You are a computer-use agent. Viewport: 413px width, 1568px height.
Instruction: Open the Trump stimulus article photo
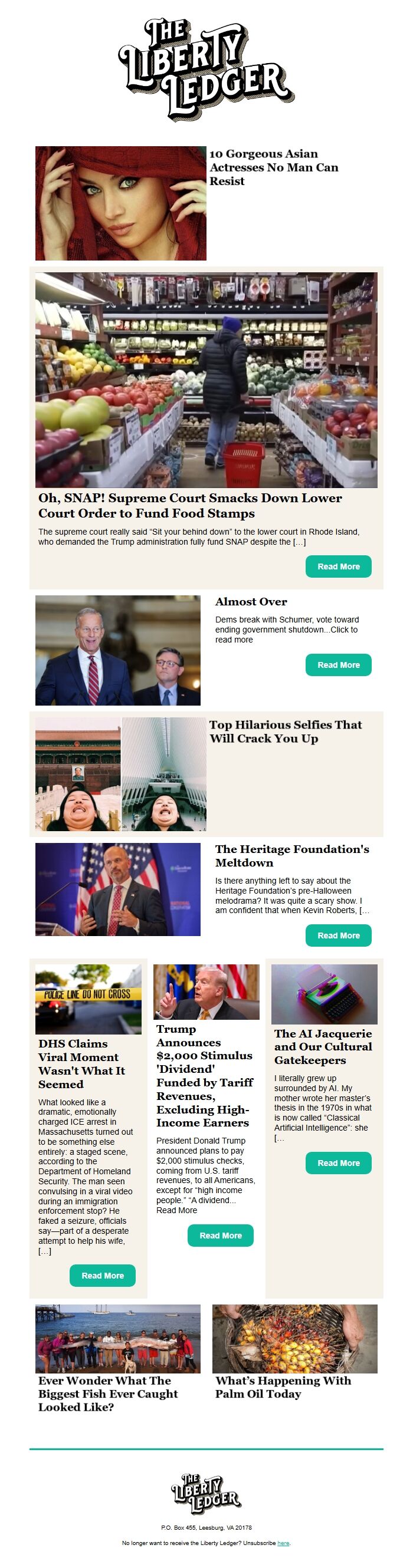click(206, 991)
